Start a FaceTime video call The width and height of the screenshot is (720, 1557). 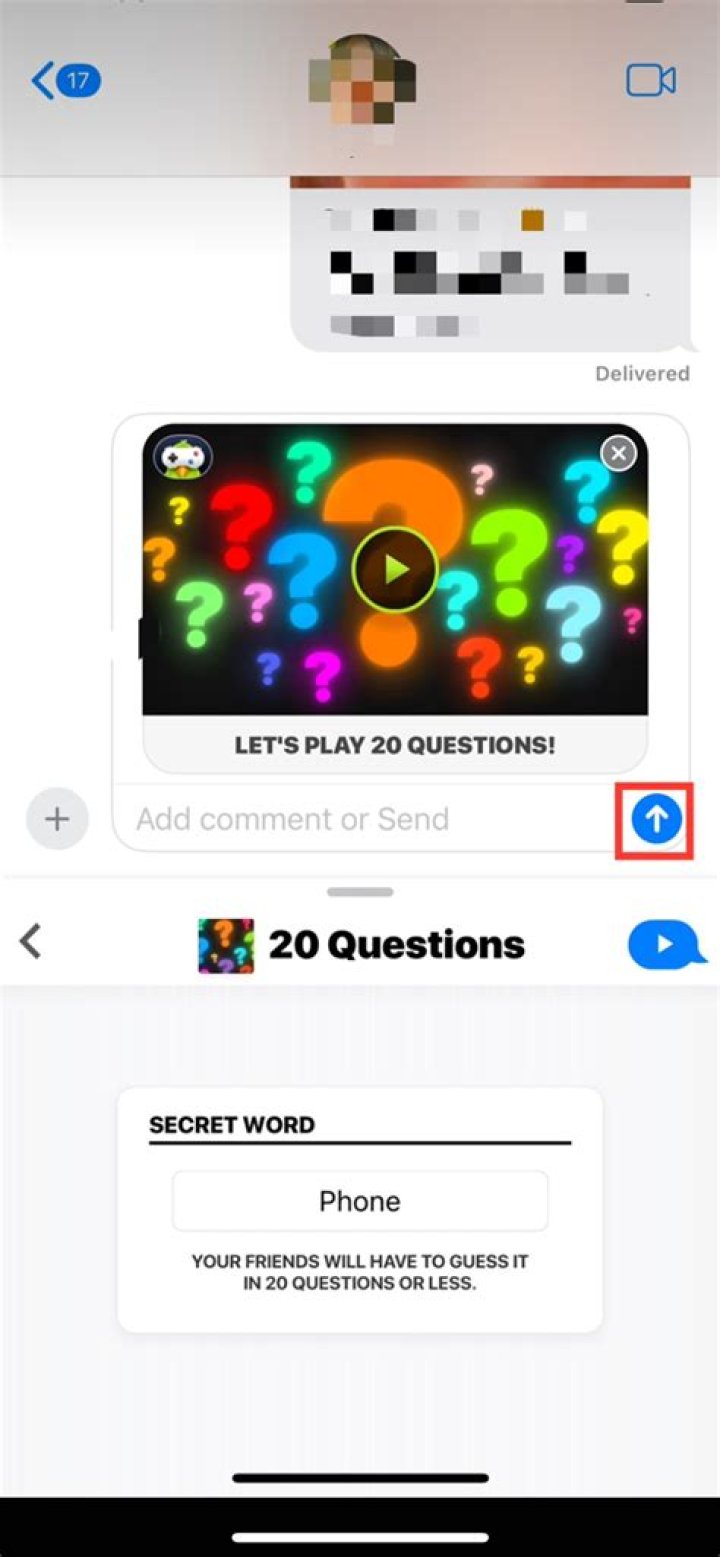click(x=650, y=80)
